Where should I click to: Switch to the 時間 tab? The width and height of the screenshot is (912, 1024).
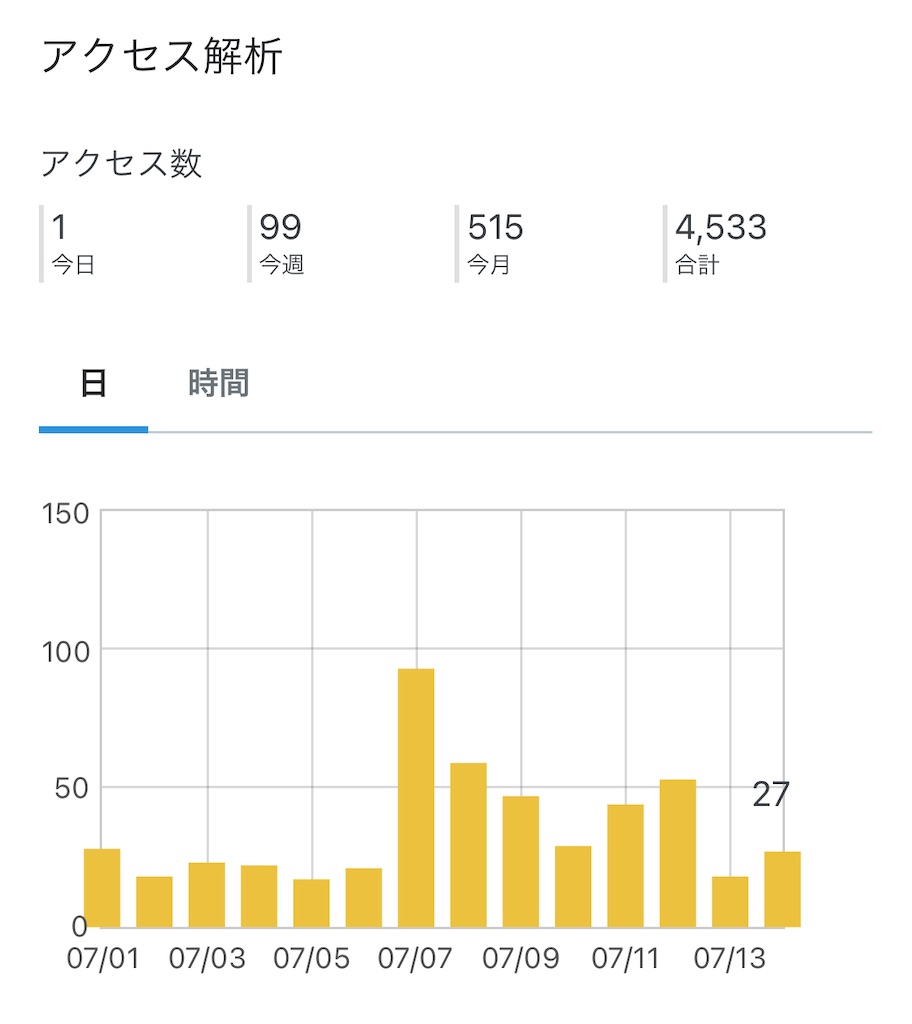click(x=218, y=384)
